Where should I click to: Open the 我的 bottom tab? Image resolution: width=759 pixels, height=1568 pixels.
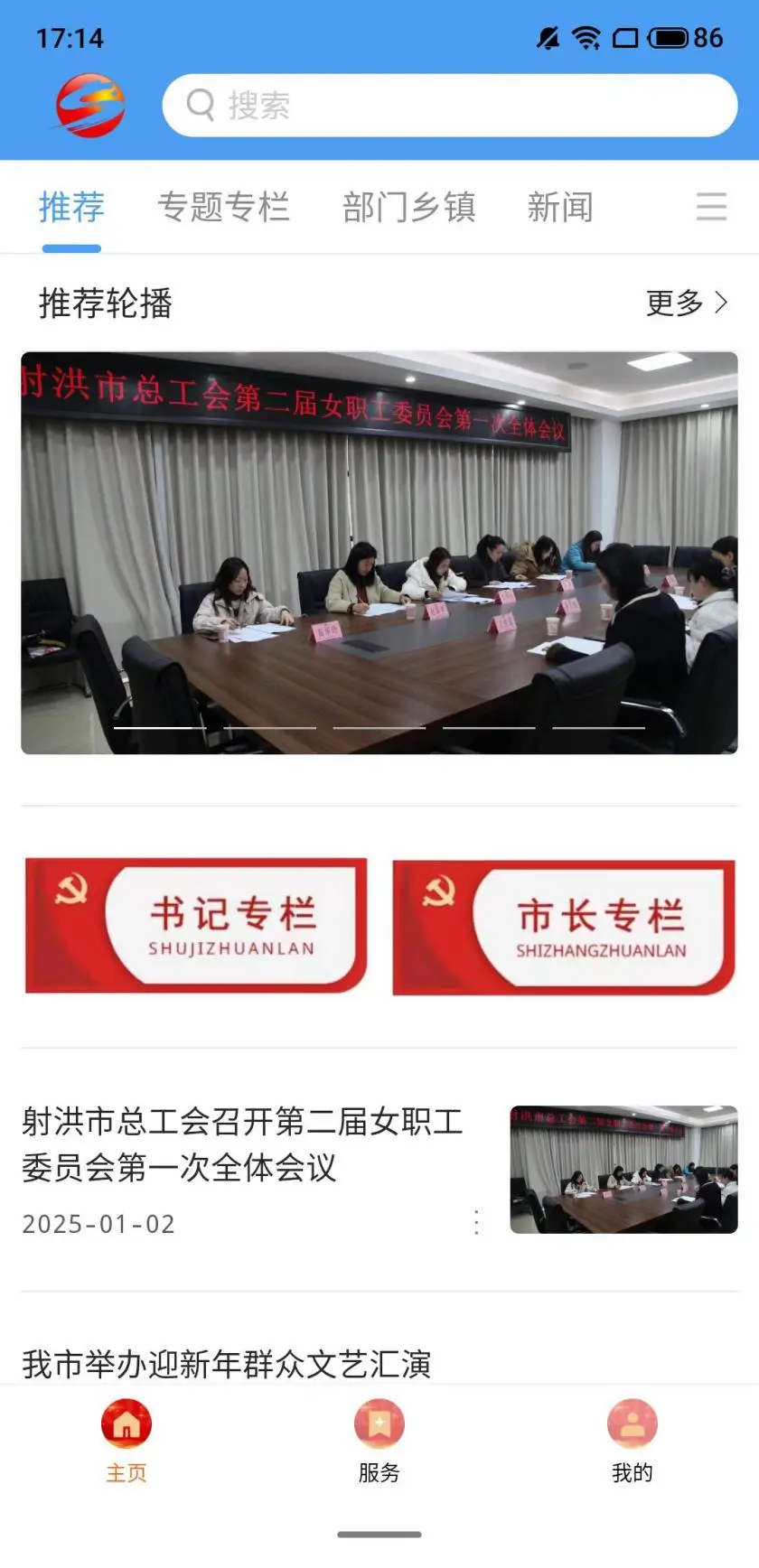(x=632, y=1442)
